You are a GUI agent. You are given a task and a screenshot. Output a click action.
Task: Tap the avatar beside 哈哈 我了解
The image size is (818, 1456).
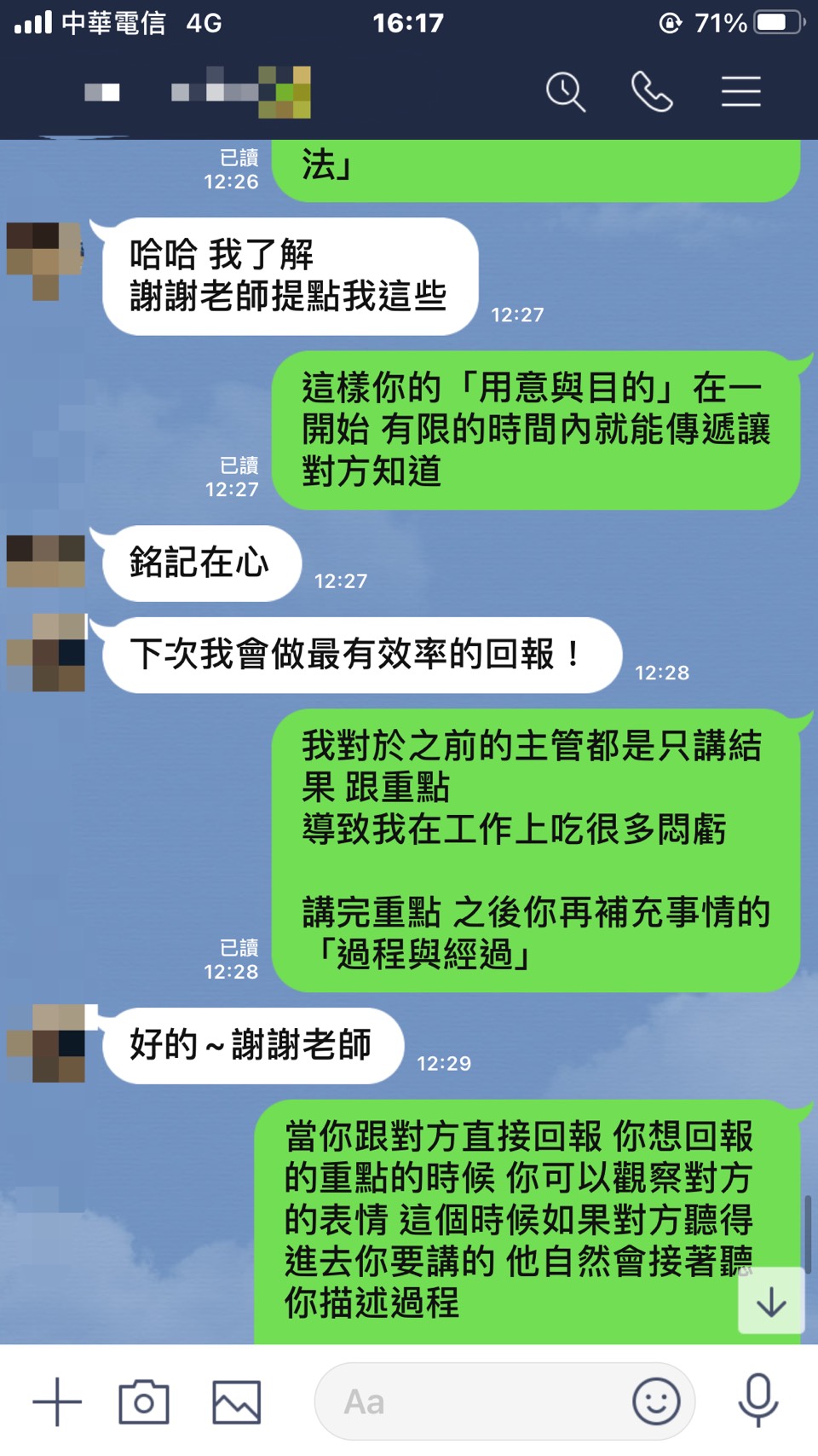(45, 260)
